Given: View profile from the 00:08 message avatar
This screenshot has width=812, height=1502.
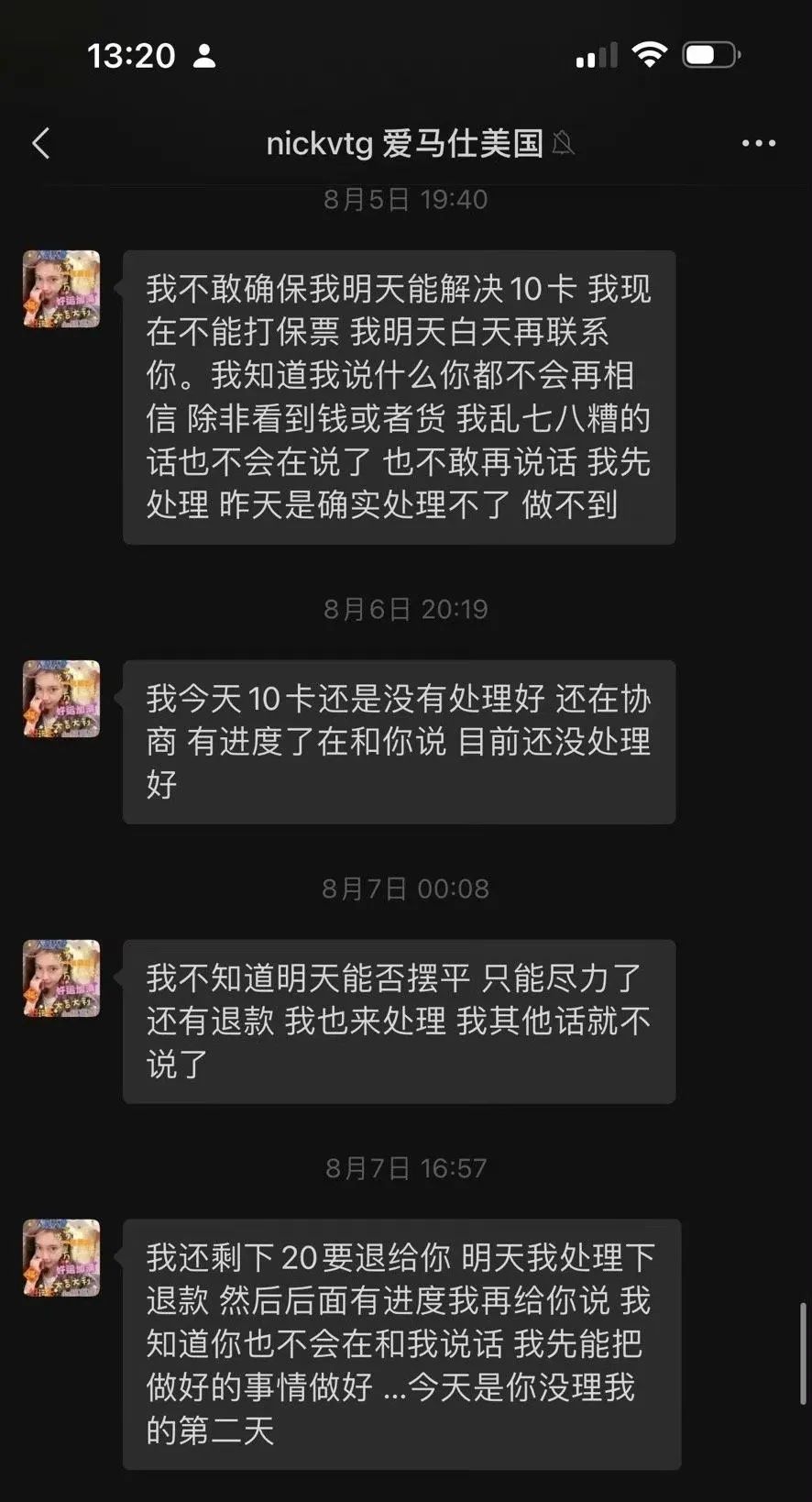Looking at the screenshot, I should [61, 977].
